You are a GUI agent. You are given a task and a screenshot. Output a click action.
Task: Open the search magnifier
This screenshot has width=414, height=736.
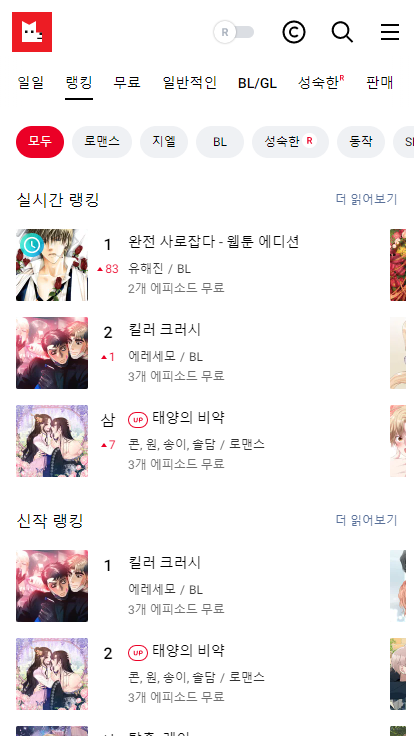tap(342, 32)
